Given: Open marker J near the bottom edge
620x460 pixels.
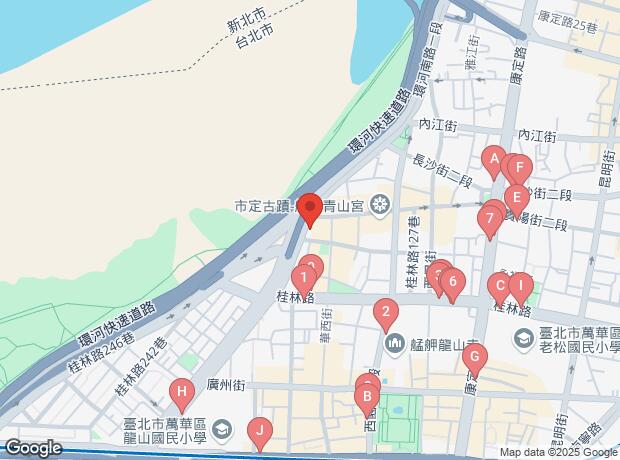Looking at the screenshot, I should point(259,432).
